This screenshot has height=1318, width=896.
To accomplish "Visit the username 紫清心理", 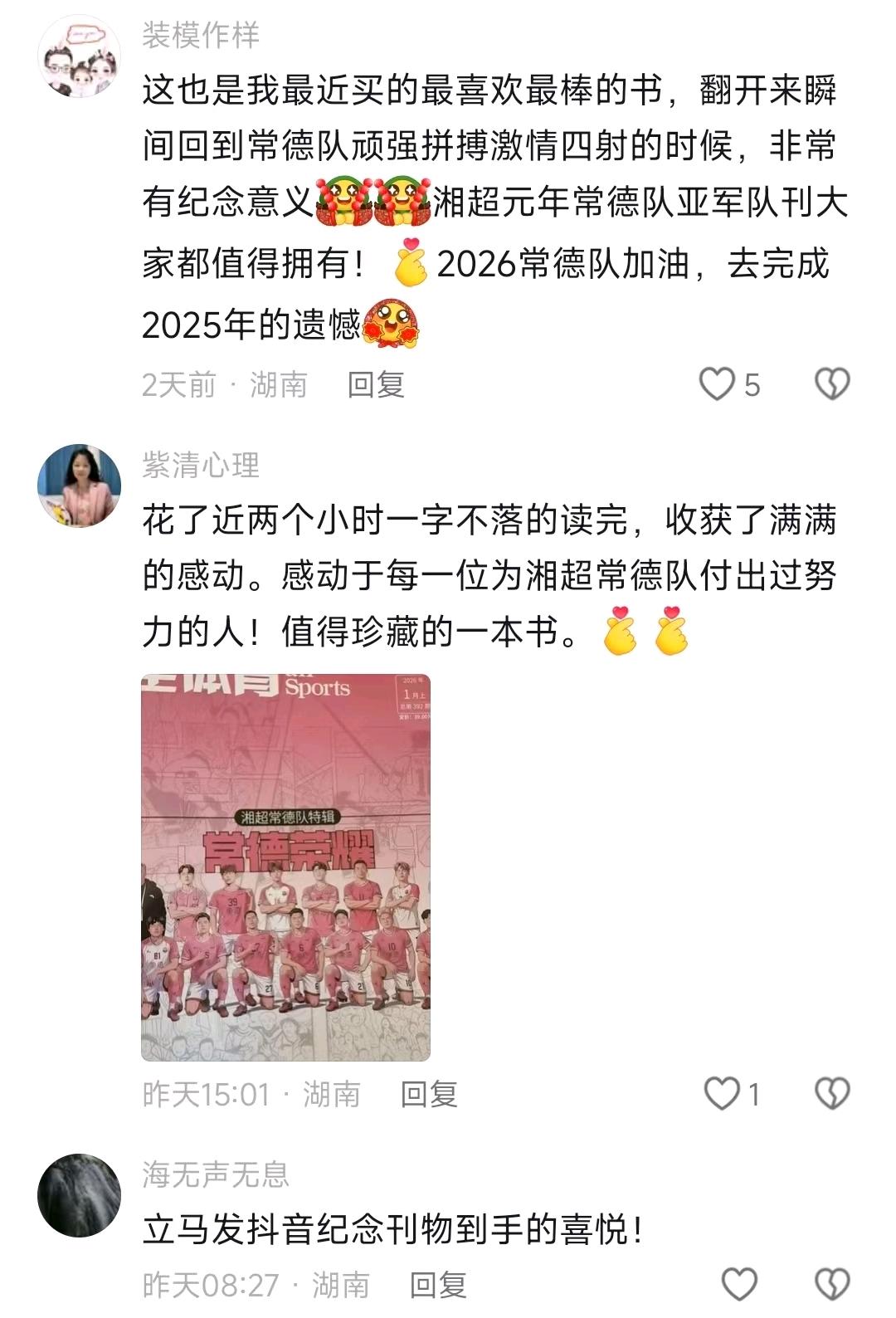I will 201,466.
